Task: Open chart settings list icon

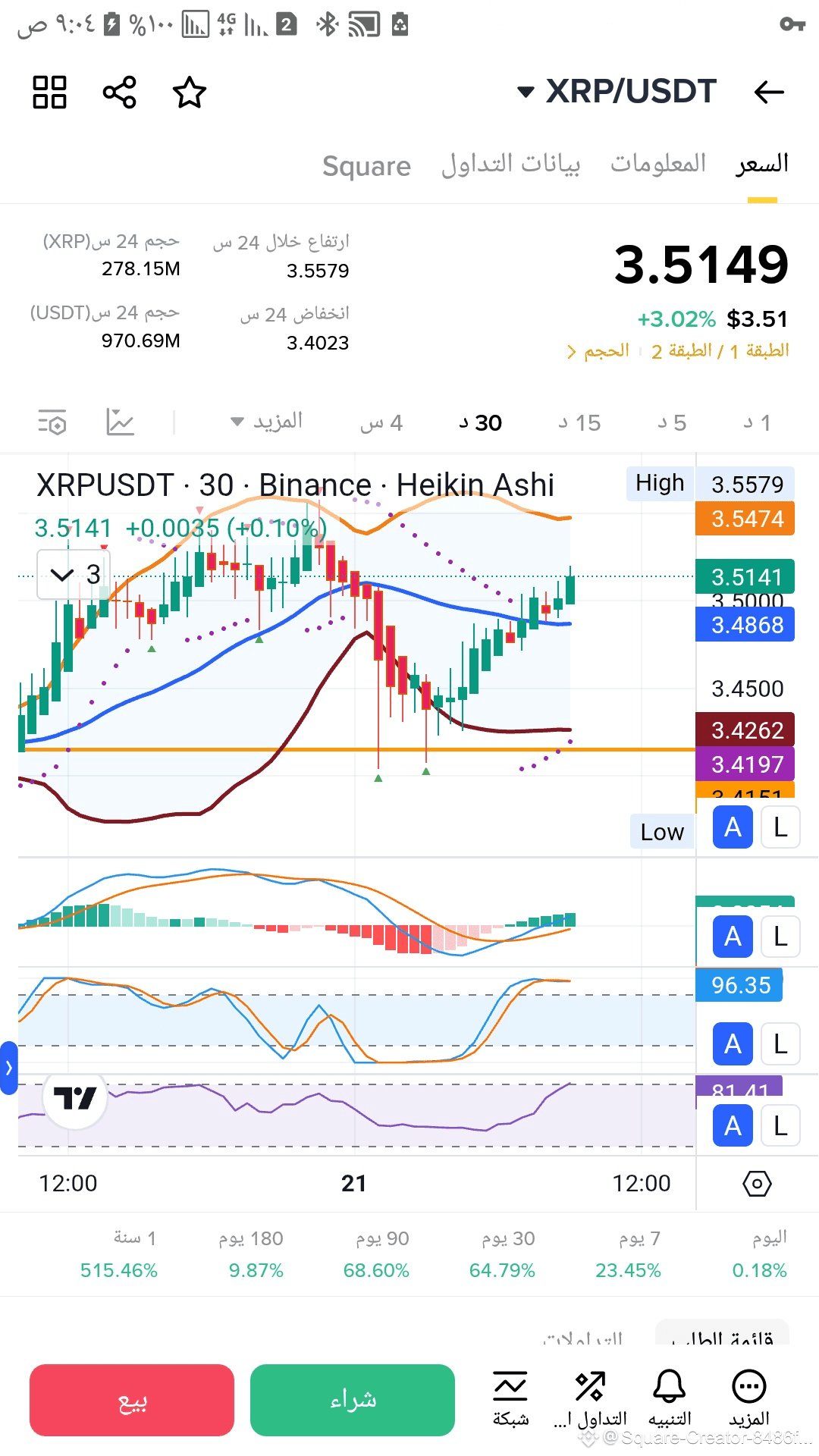Action: click(52, 422)
